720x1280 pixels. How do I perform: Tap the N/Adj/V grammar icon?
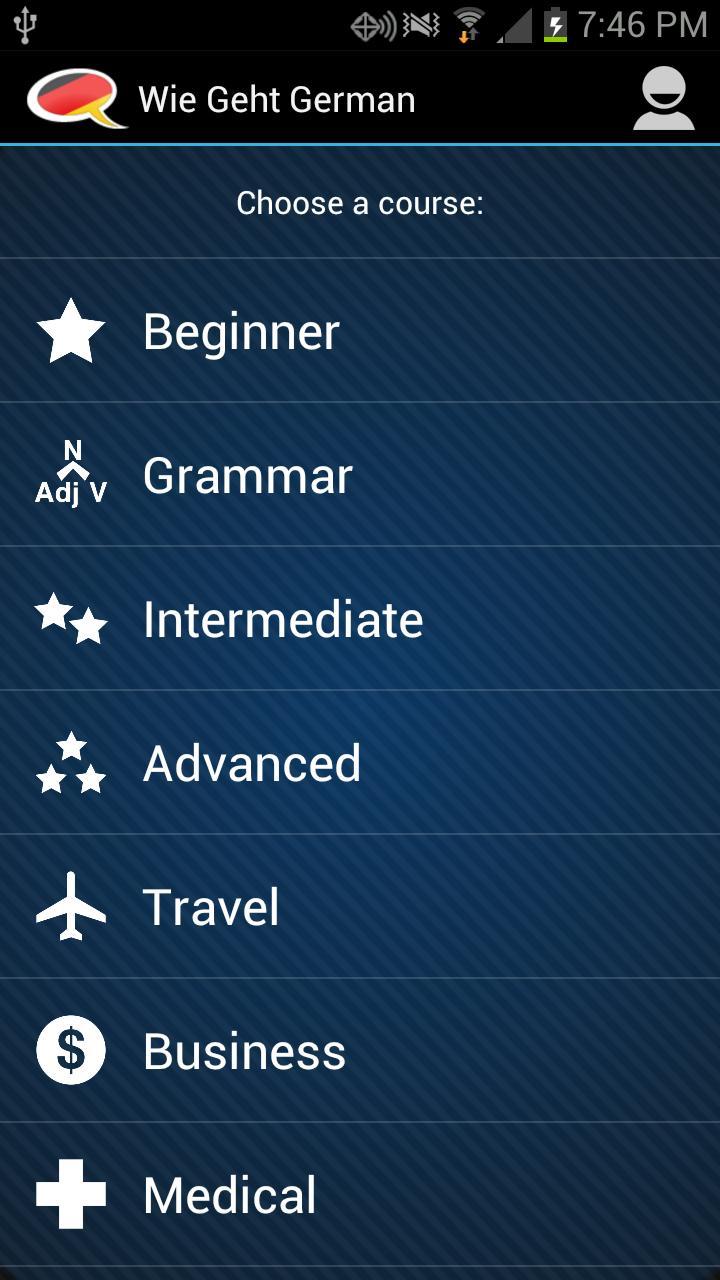(x=70, y=475)
